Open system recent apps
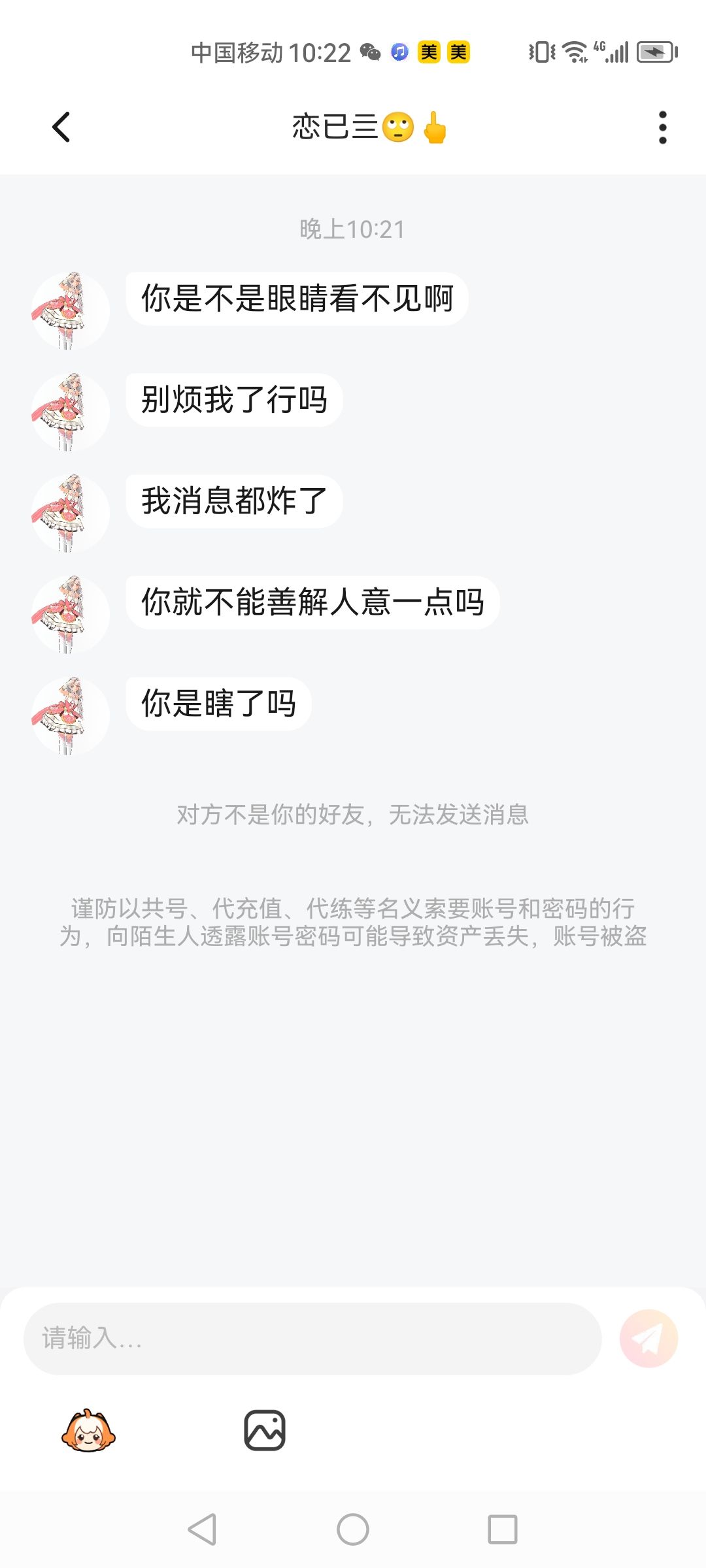The width and height of the screenshot is (706, 1568). [502, 1529]
